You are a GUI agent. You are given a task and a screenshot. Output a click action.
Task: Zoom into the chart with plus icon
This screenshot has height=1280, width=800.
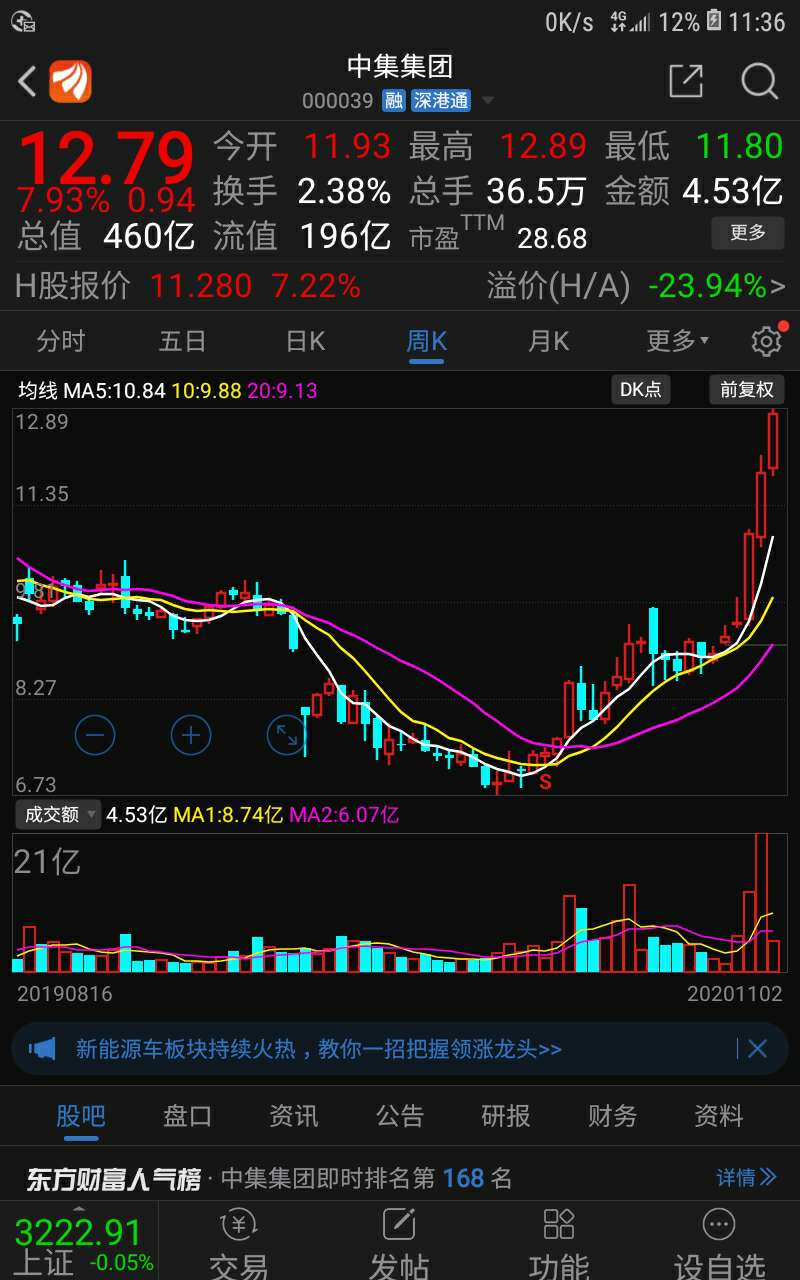(190, 735)
